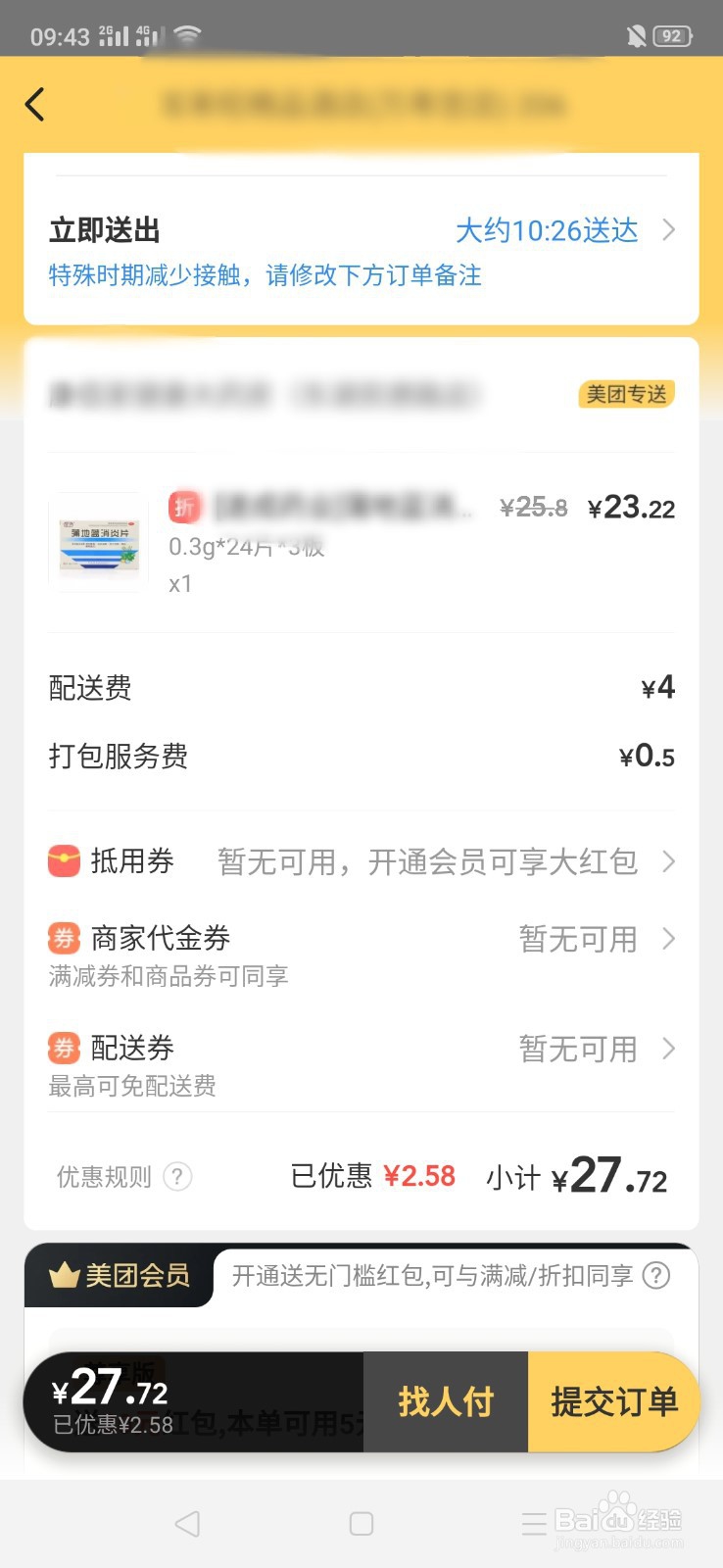The width and height of the screenshot is (723, 1568).
Task: Click the 优惠规则 question mark icon
Action: [177, 1177]
